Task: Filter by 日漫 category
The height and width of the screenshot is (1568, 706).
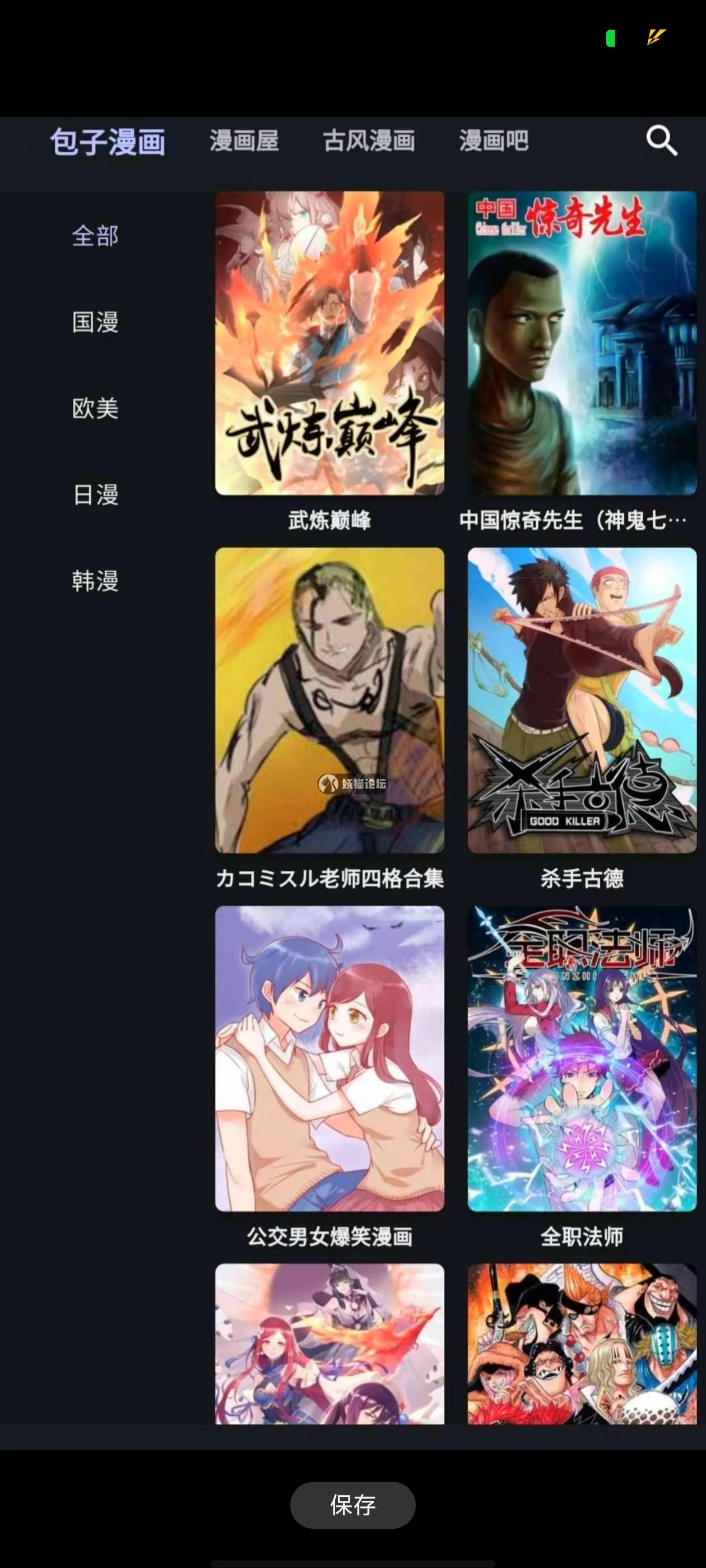Action: pyautogui.click(x=95, y=495)
